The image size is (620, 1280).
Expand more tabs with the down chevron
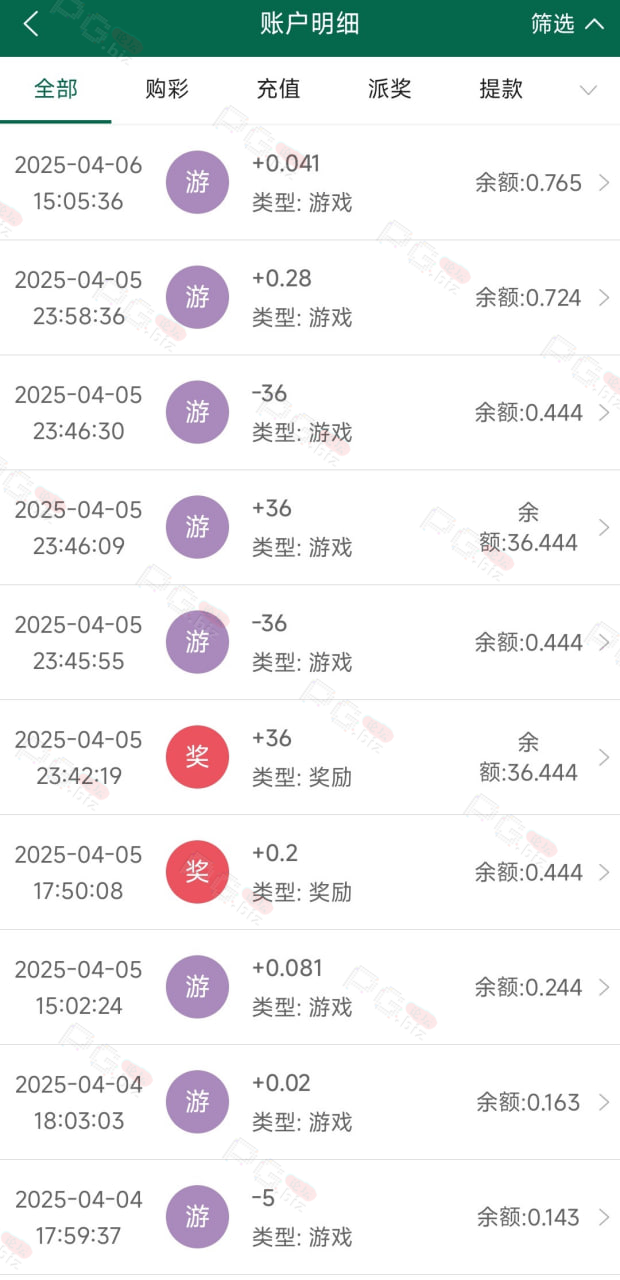[x=589, y=90]
